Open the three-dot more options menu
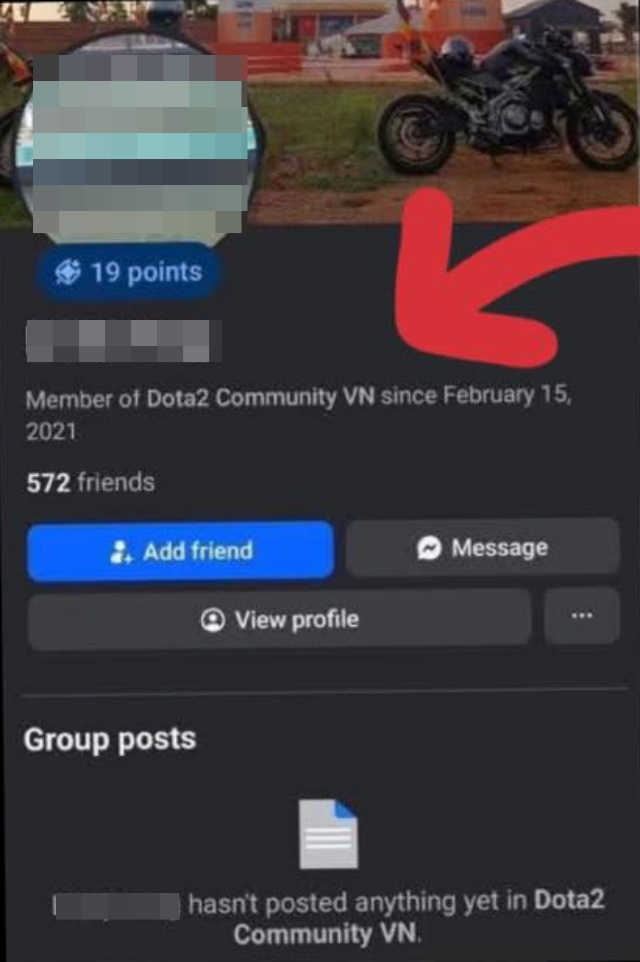 (581, 617)
